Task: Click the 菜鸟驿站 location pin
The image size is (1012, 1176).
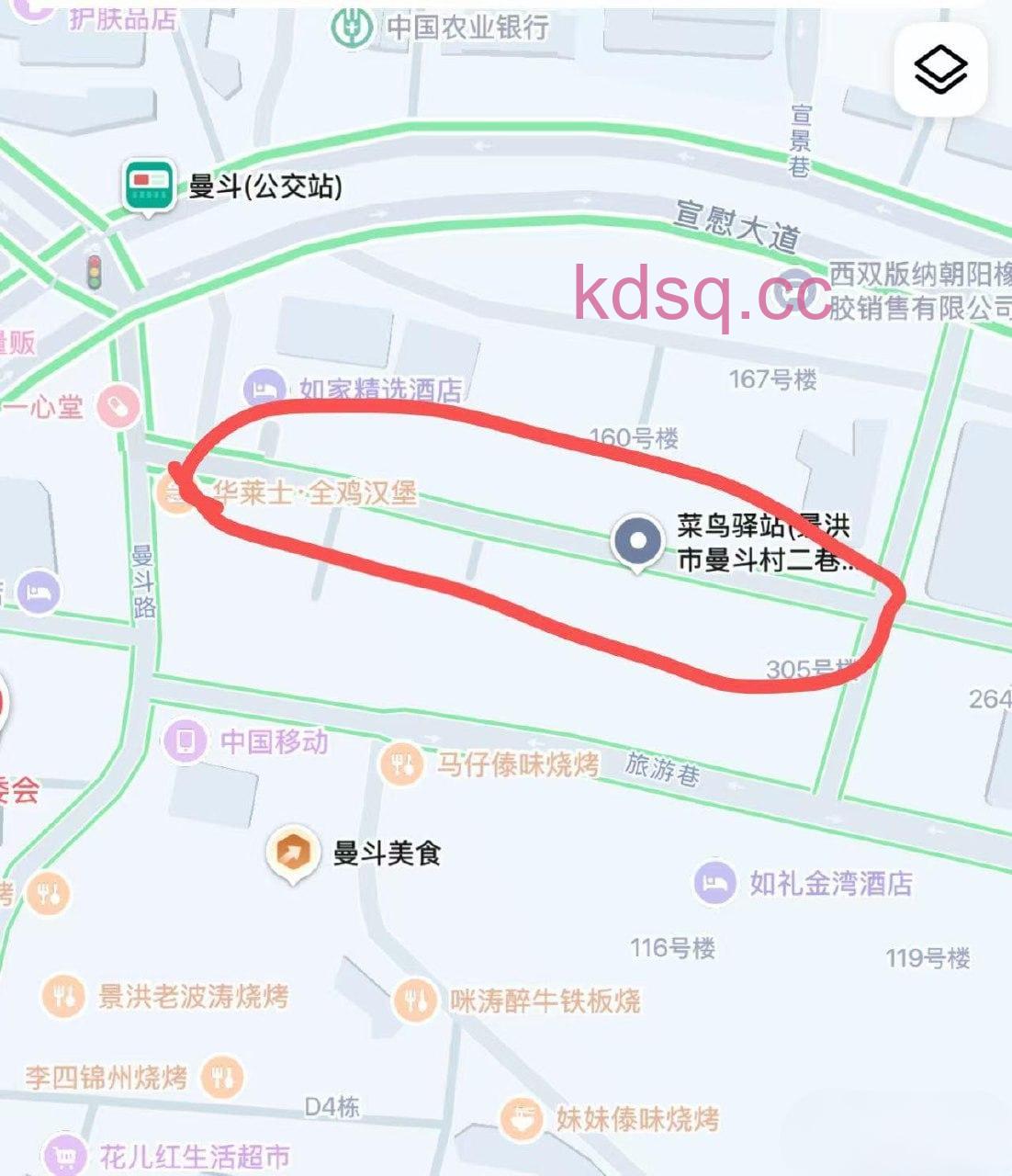Action: click(x=636, y=541)
